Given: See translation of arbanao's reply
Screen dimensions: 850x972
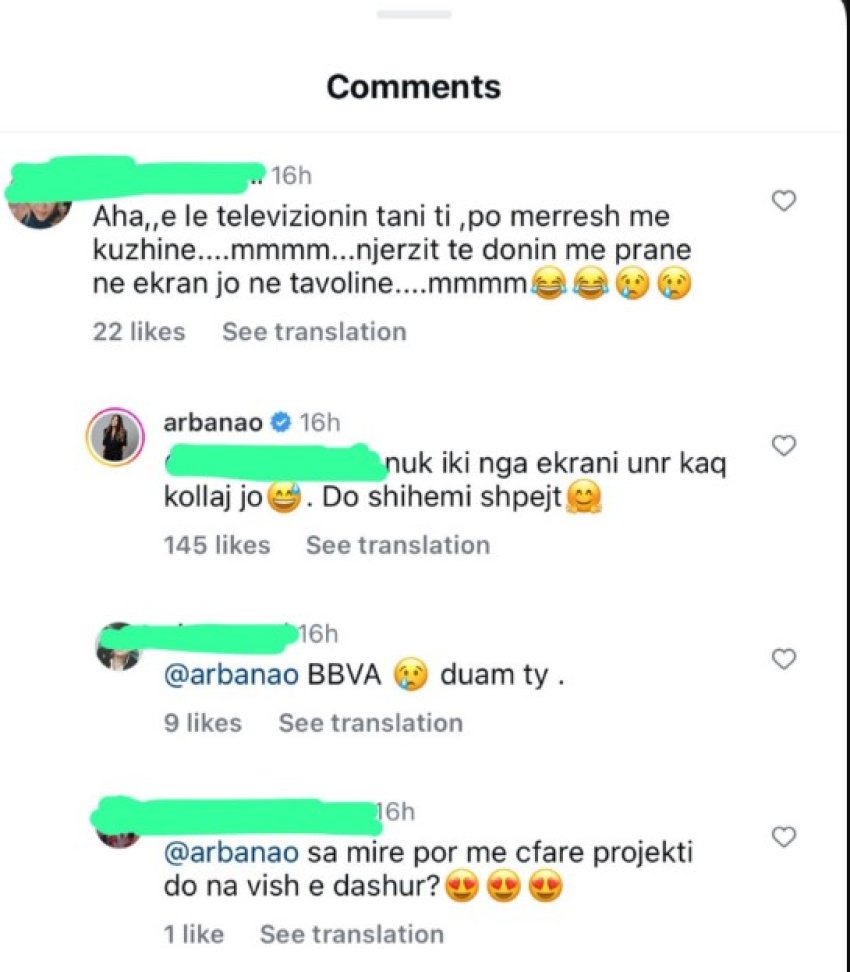Looking at the screenshot, I should (x=397, y=545).
